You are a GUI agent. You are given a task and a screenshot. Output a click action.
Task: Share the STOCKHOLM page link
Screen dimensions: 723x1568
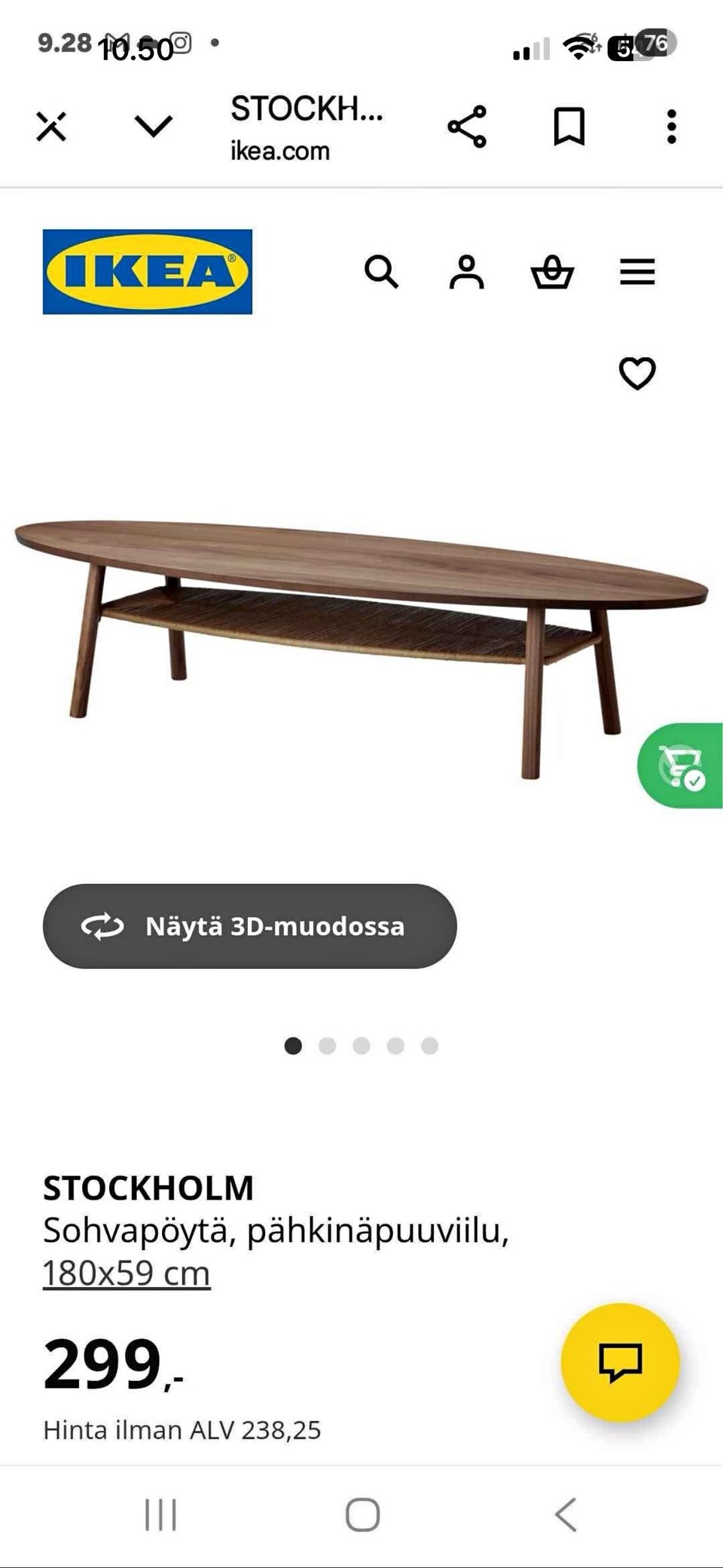[x=467, y=127]
